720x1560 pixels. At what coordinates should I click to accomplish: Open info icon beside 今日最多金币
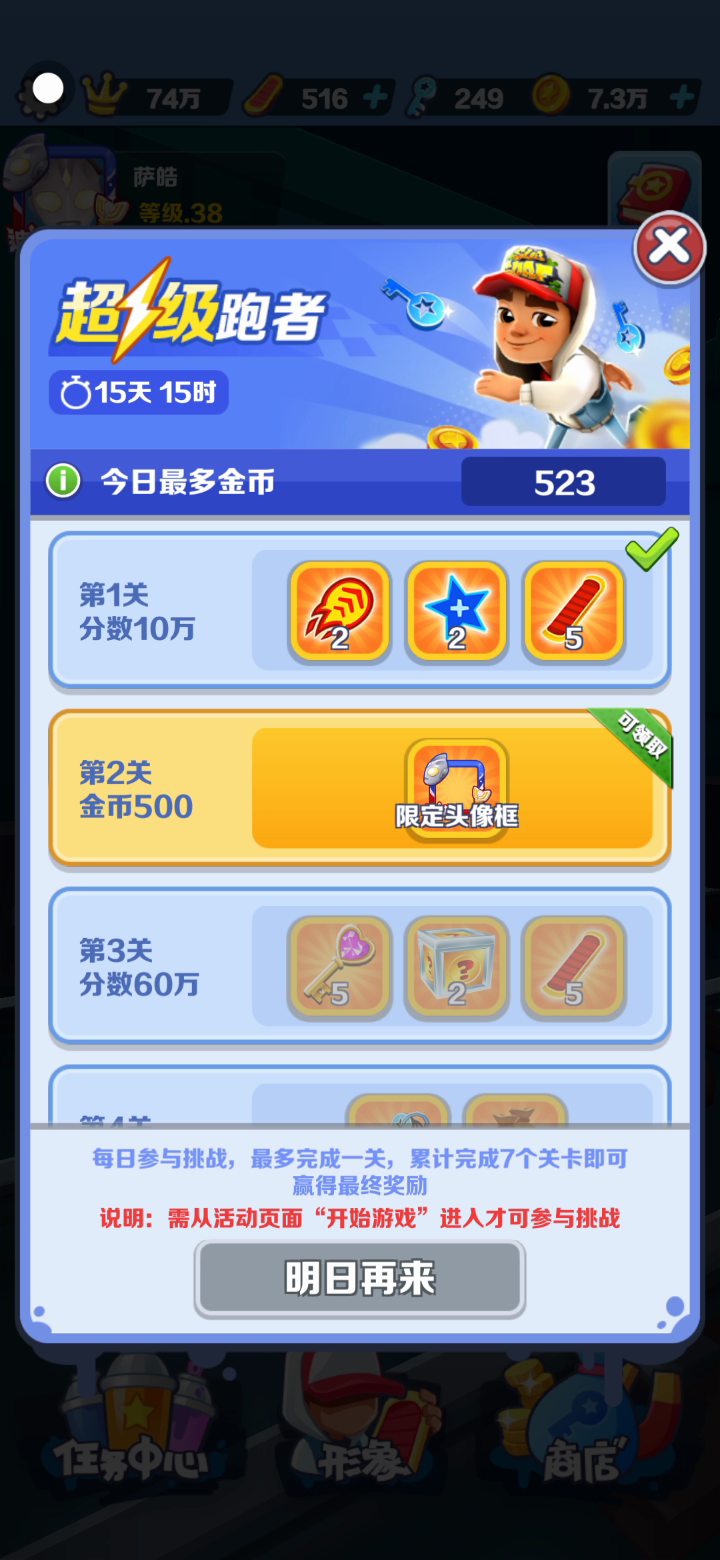pyautogui.click(x=63, y=482)
